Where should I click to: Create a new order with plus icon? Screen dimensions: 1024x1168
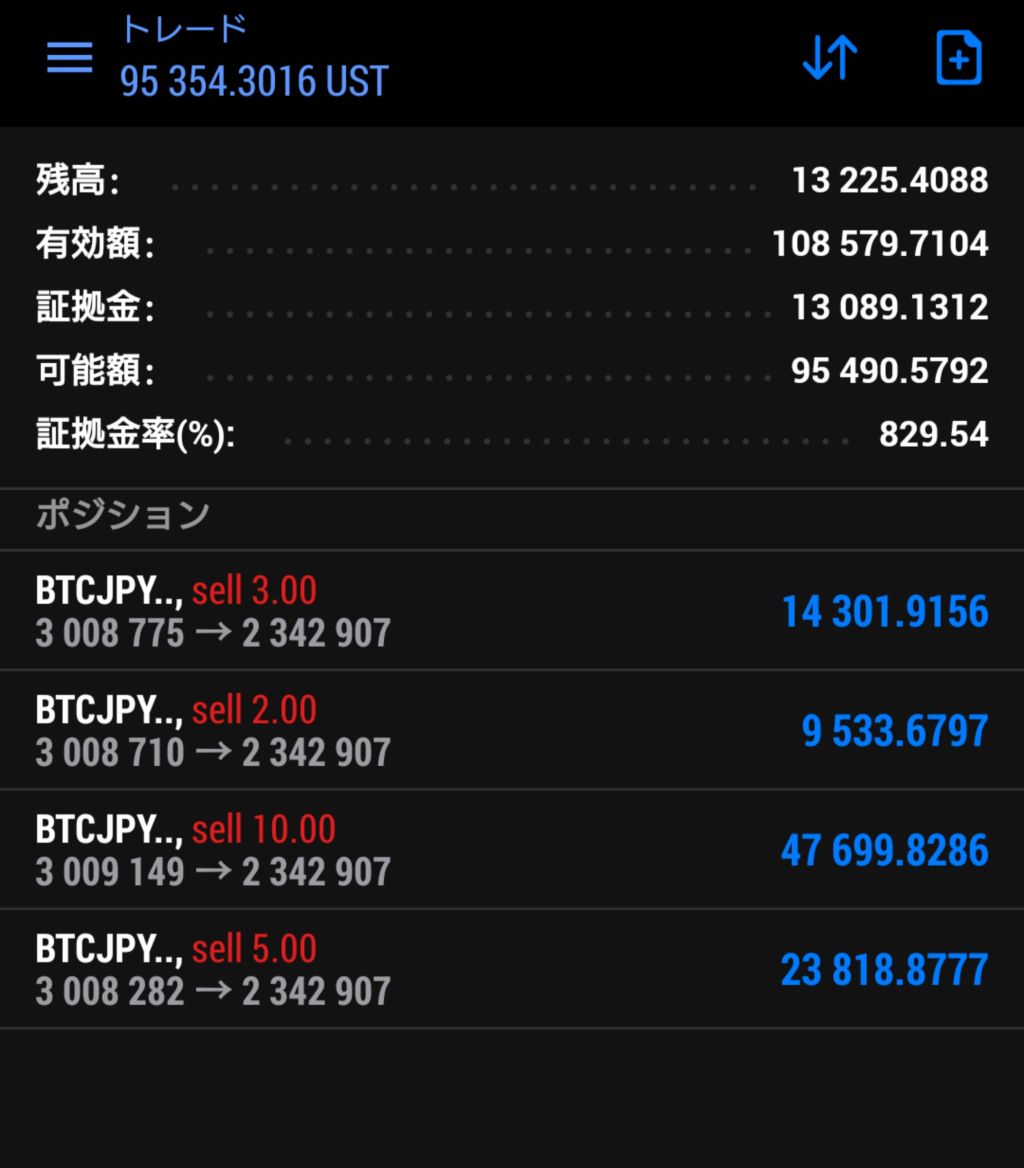[x=958, y=57]
